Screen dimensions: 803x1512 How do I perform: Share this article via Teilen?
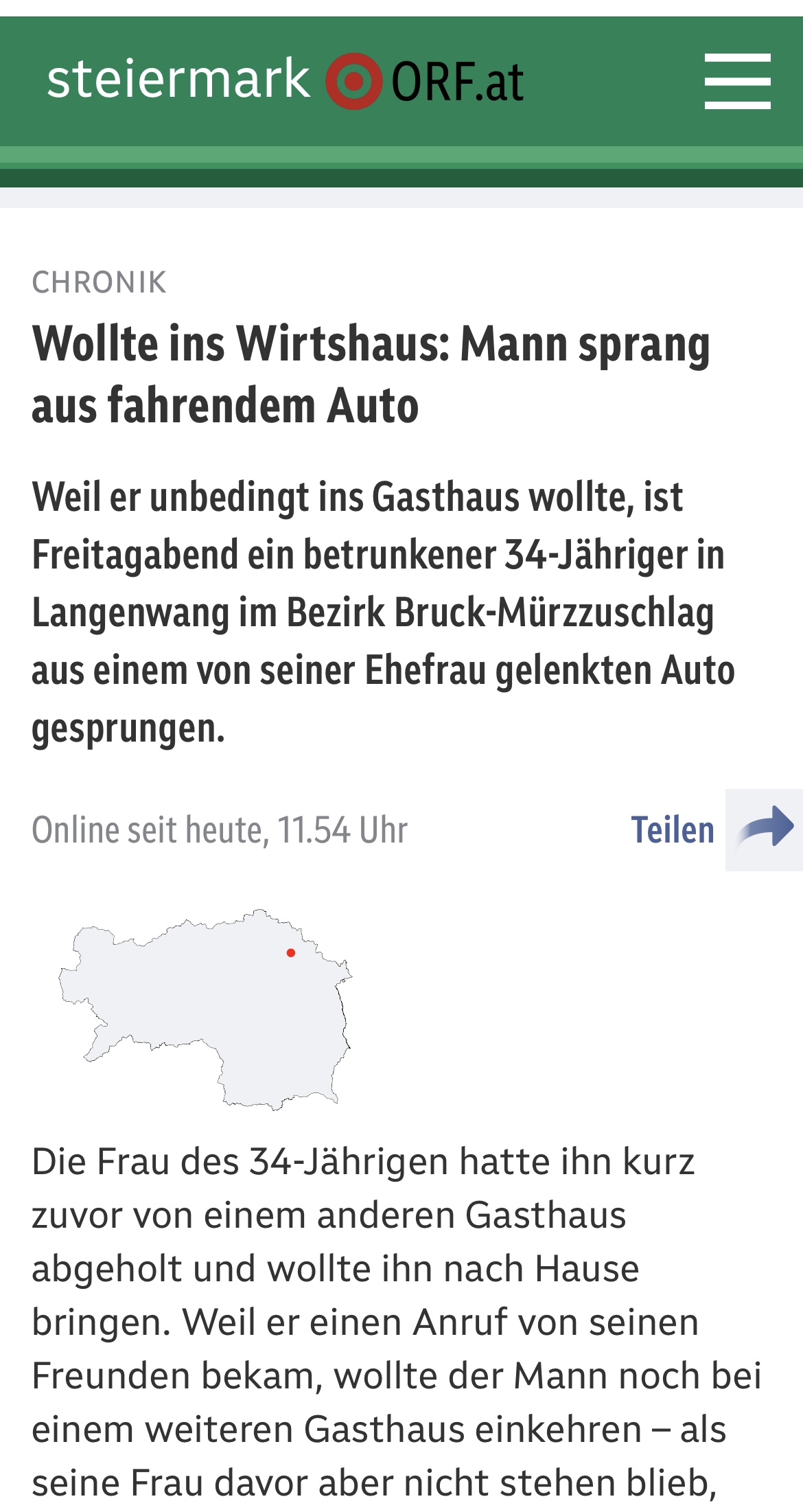714,829
